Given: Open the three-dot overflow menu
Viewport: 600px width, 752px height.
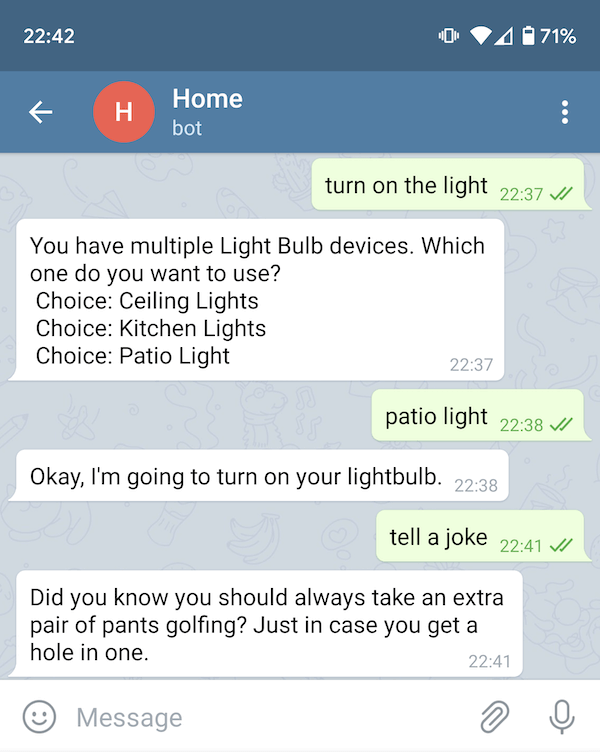Looking at the screenshot, I should click(x=565, y=112).
